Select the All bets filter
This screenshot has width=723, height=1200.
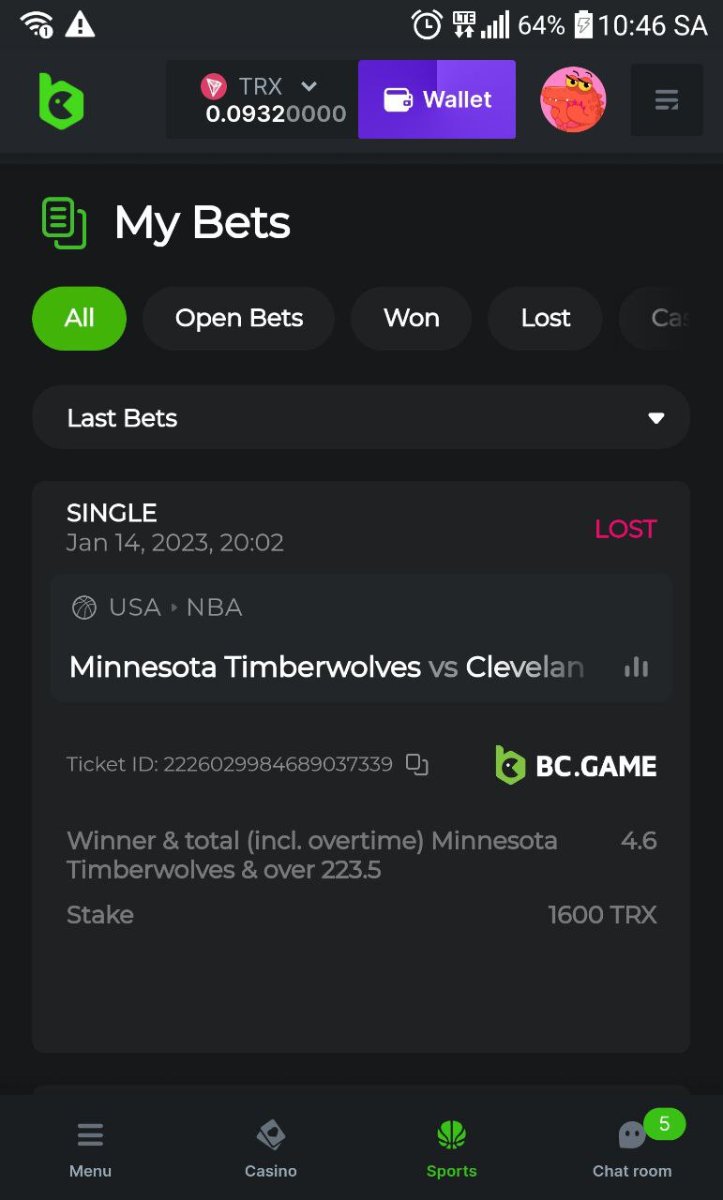click(79, 318)
